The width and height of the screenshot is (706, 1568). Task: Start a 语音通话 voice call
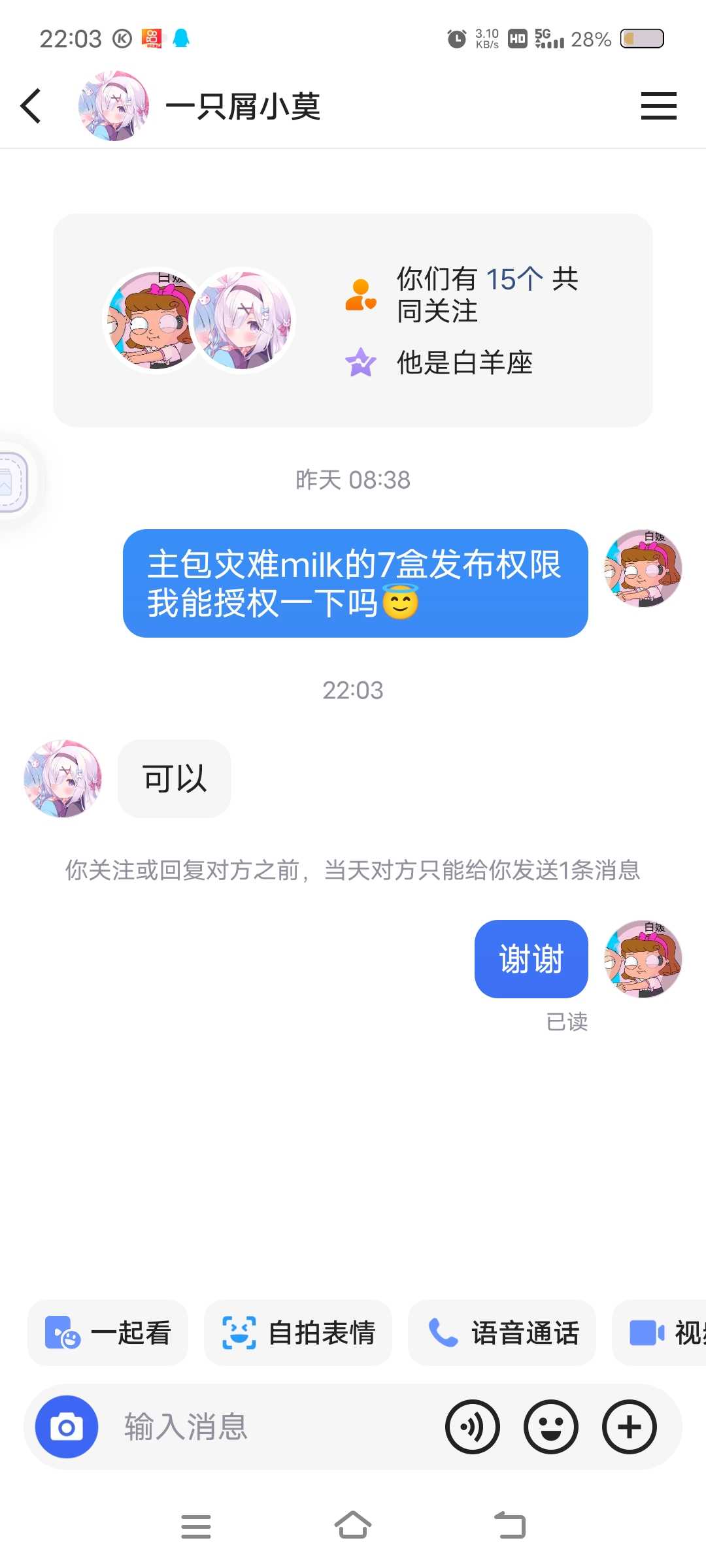(x=502, y=1333)
